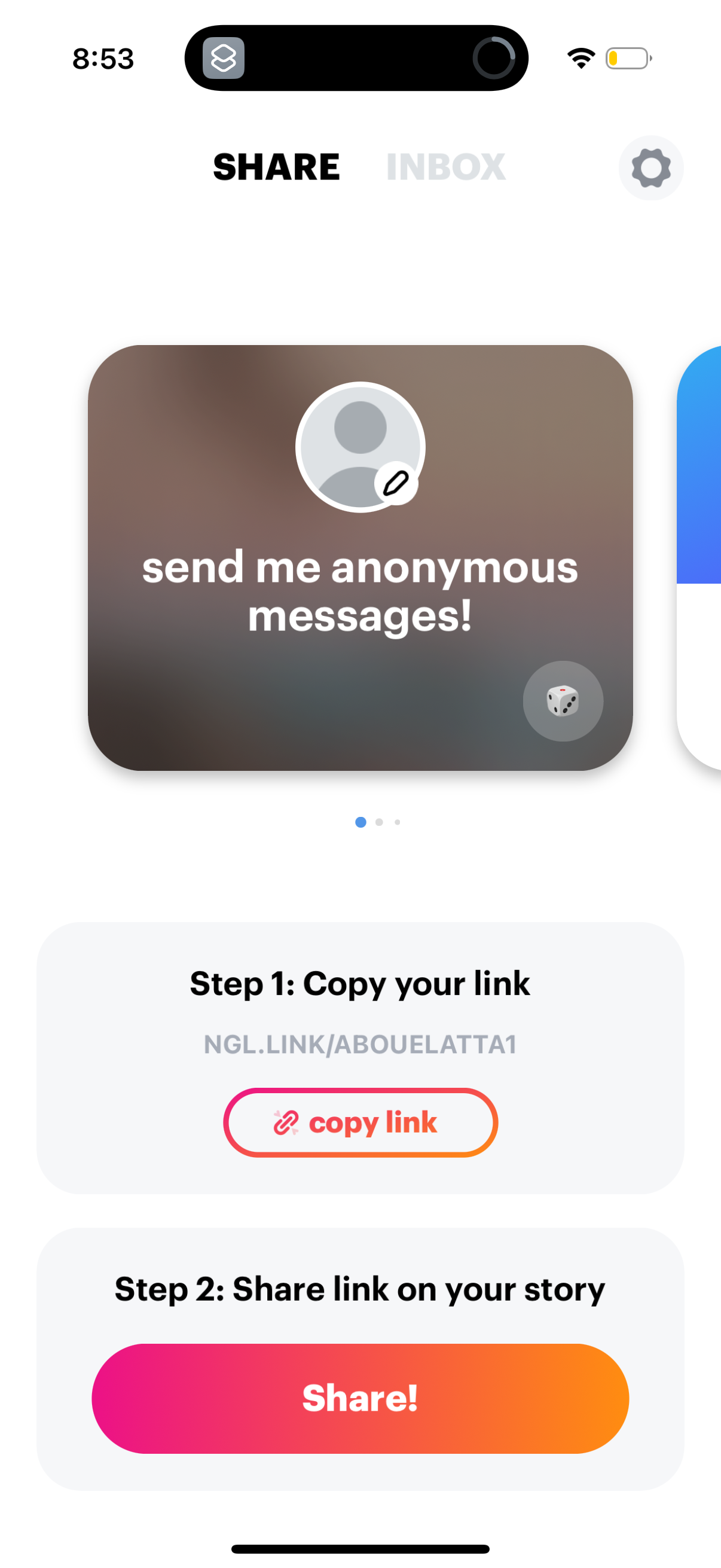The width and height of the screenshot is (721, 1568).
Task: Tap the copy link button
Action: point(360,1122)
